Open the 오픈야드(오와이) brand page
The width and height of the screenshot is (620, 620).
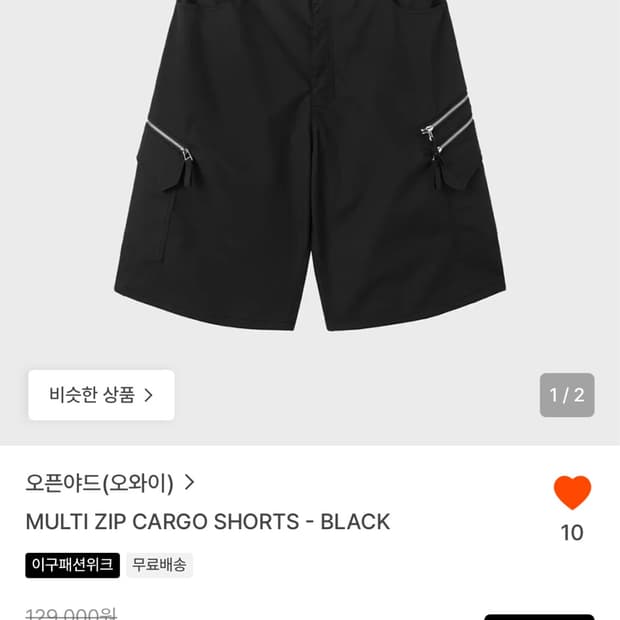click(x=110, y=483)
